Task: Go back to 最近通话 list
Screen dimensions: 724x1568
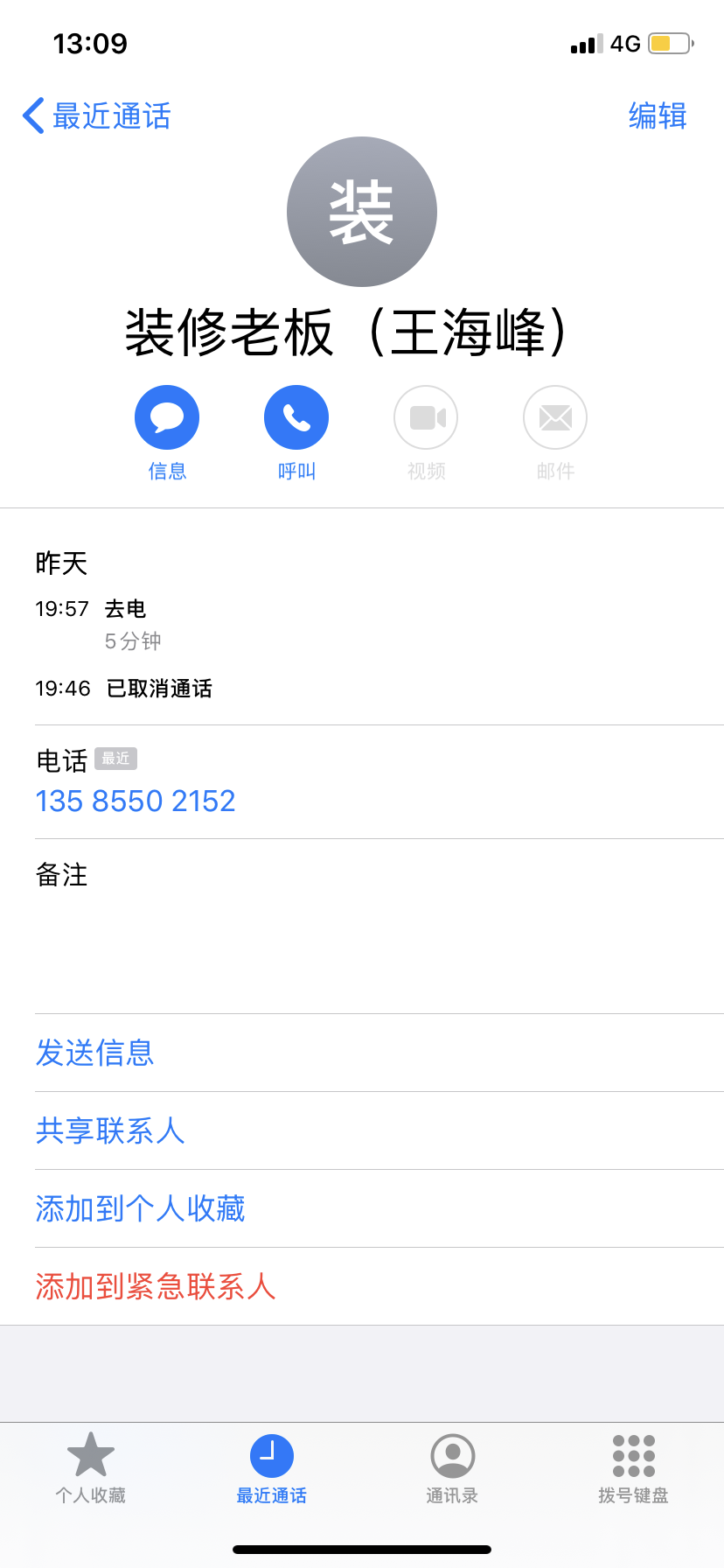Action: click(96, 115)
